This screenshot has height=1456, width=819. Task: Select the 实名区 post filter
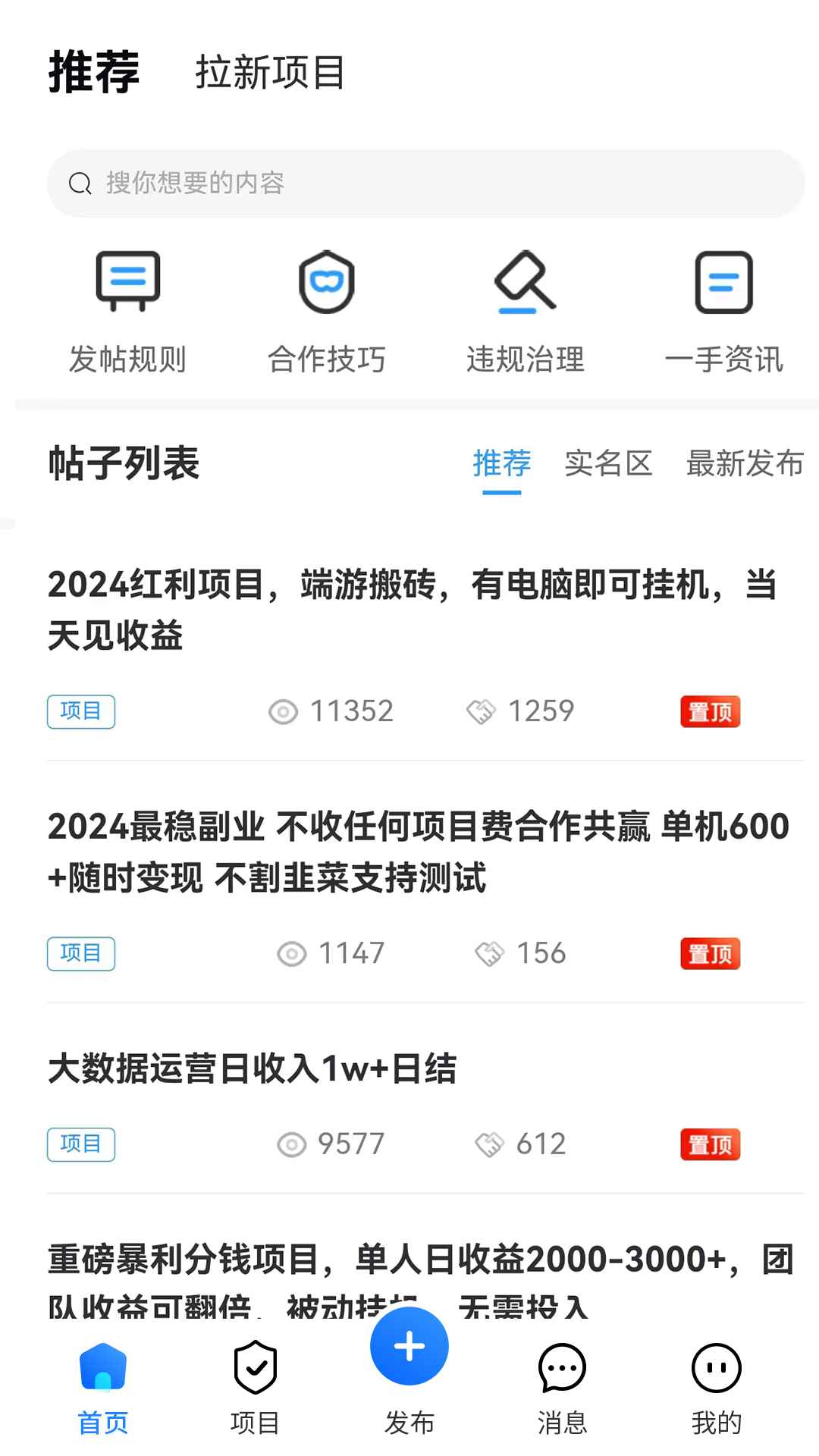tap(608, 463)
